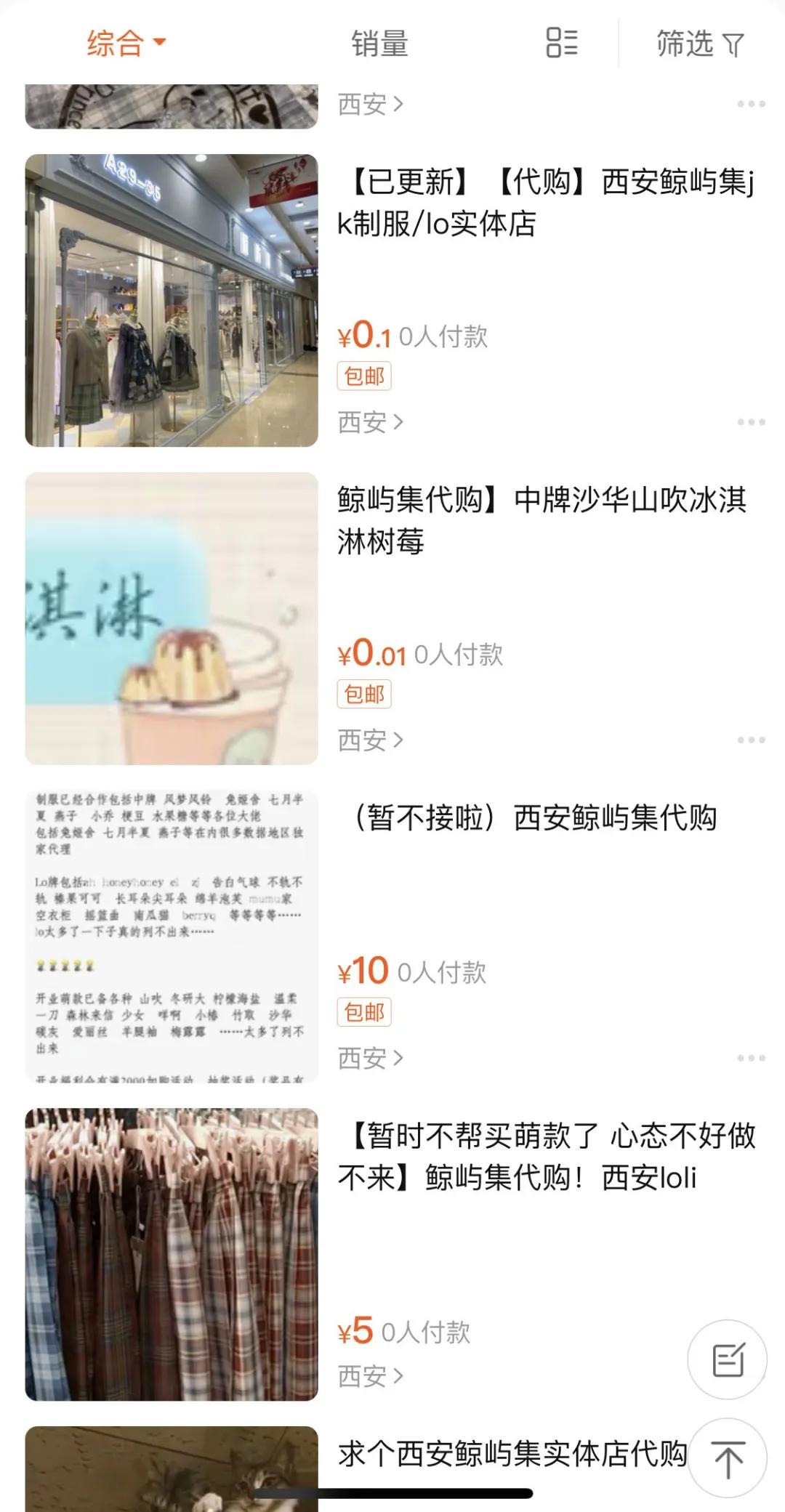Switch to grid view layout icon
The width and height of the screenshot is (785, 1512).
point(560,44)
